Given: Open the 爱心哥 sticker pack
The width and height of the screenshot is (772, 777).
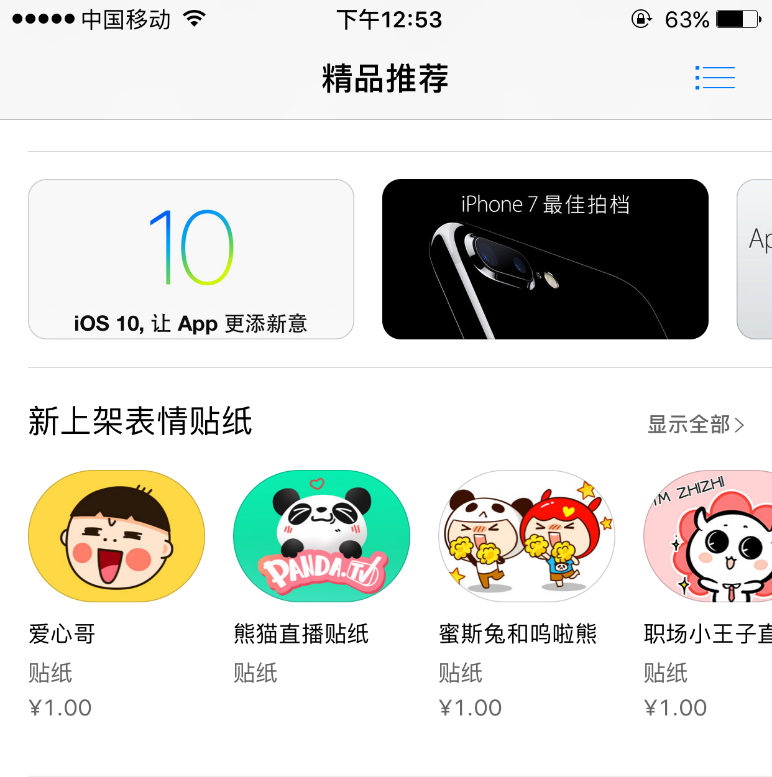Looking at the screenshot, I should coord(116,536).
